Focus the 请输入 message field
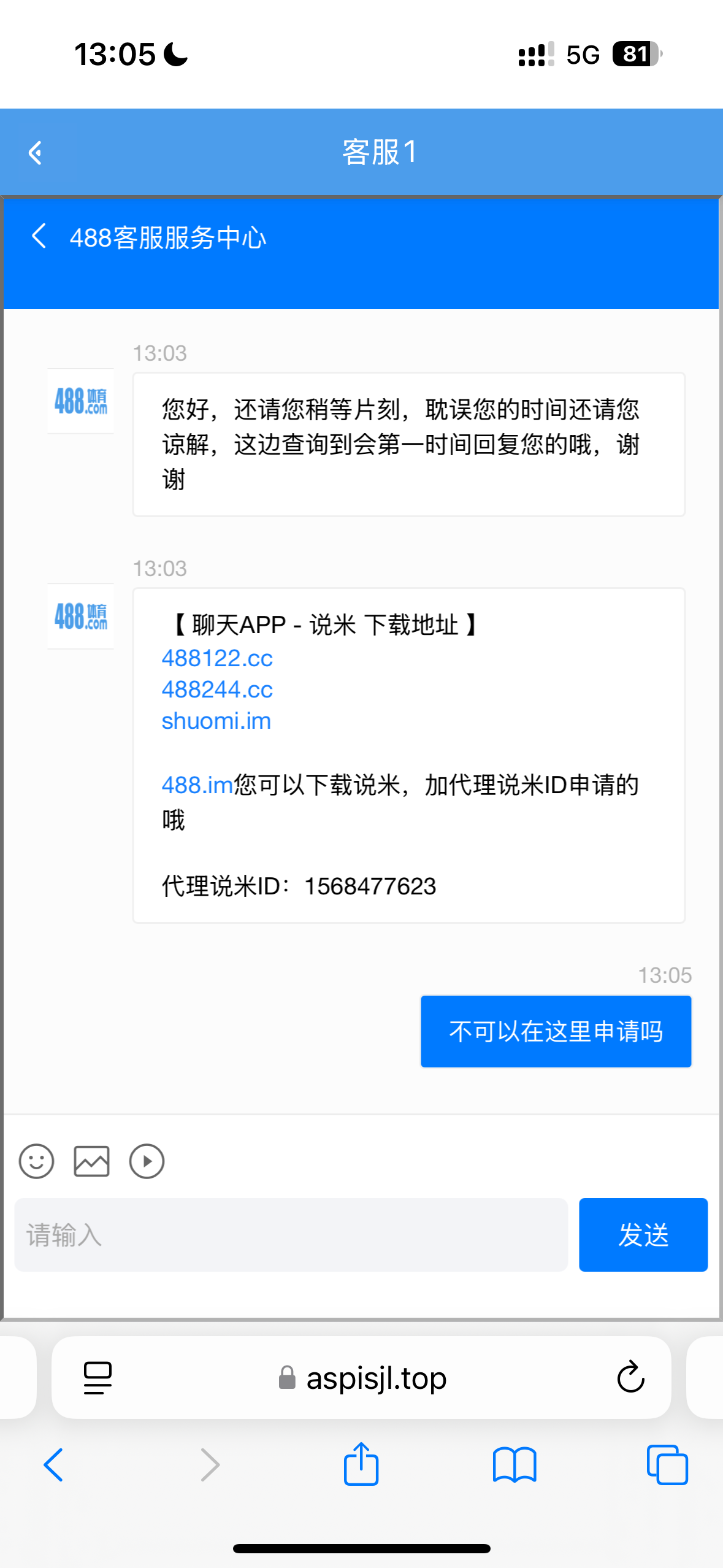The width and height of the screenshot is (723, 1568). coord(291,1235)
